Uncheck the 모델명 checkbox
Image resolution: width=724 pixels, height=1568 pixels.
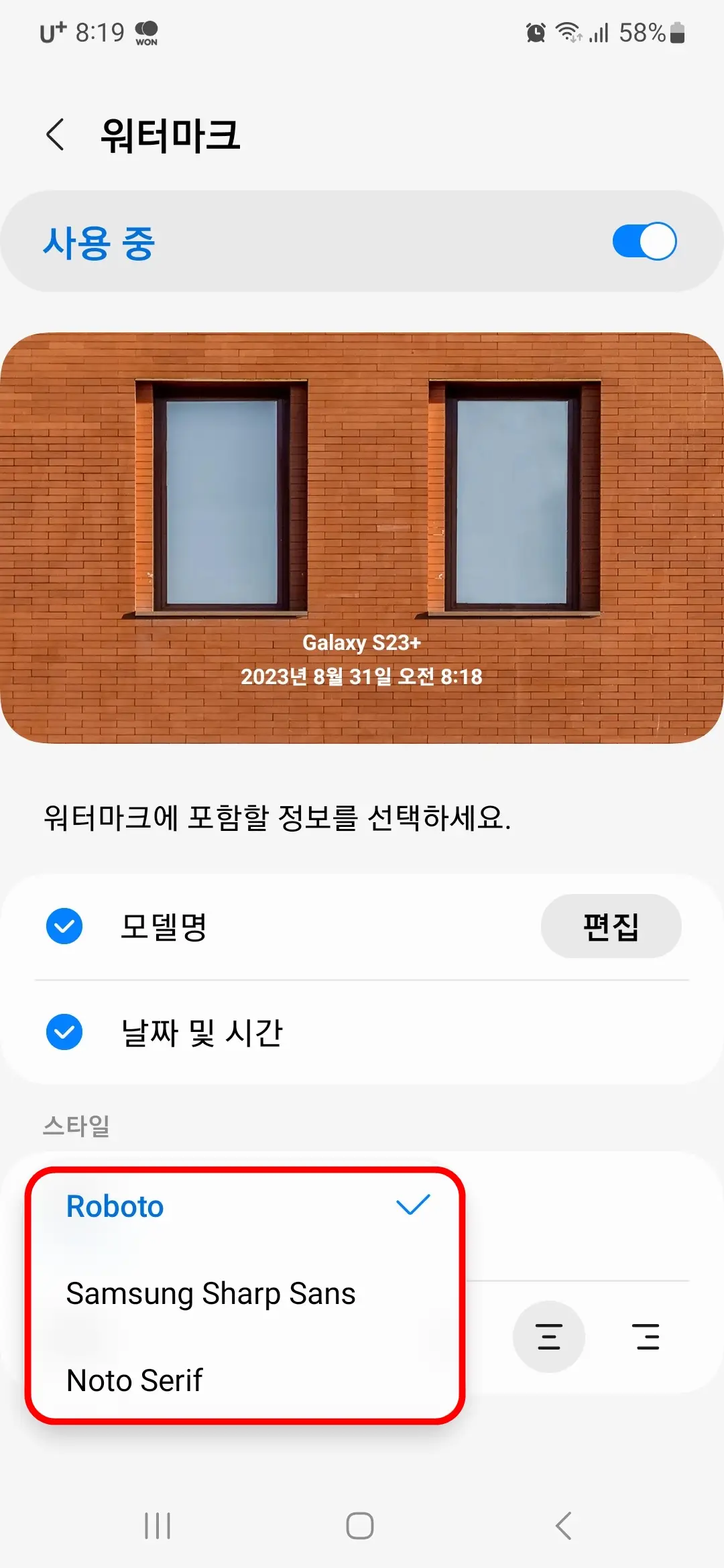pyautogui.click(x=64, y=926)
